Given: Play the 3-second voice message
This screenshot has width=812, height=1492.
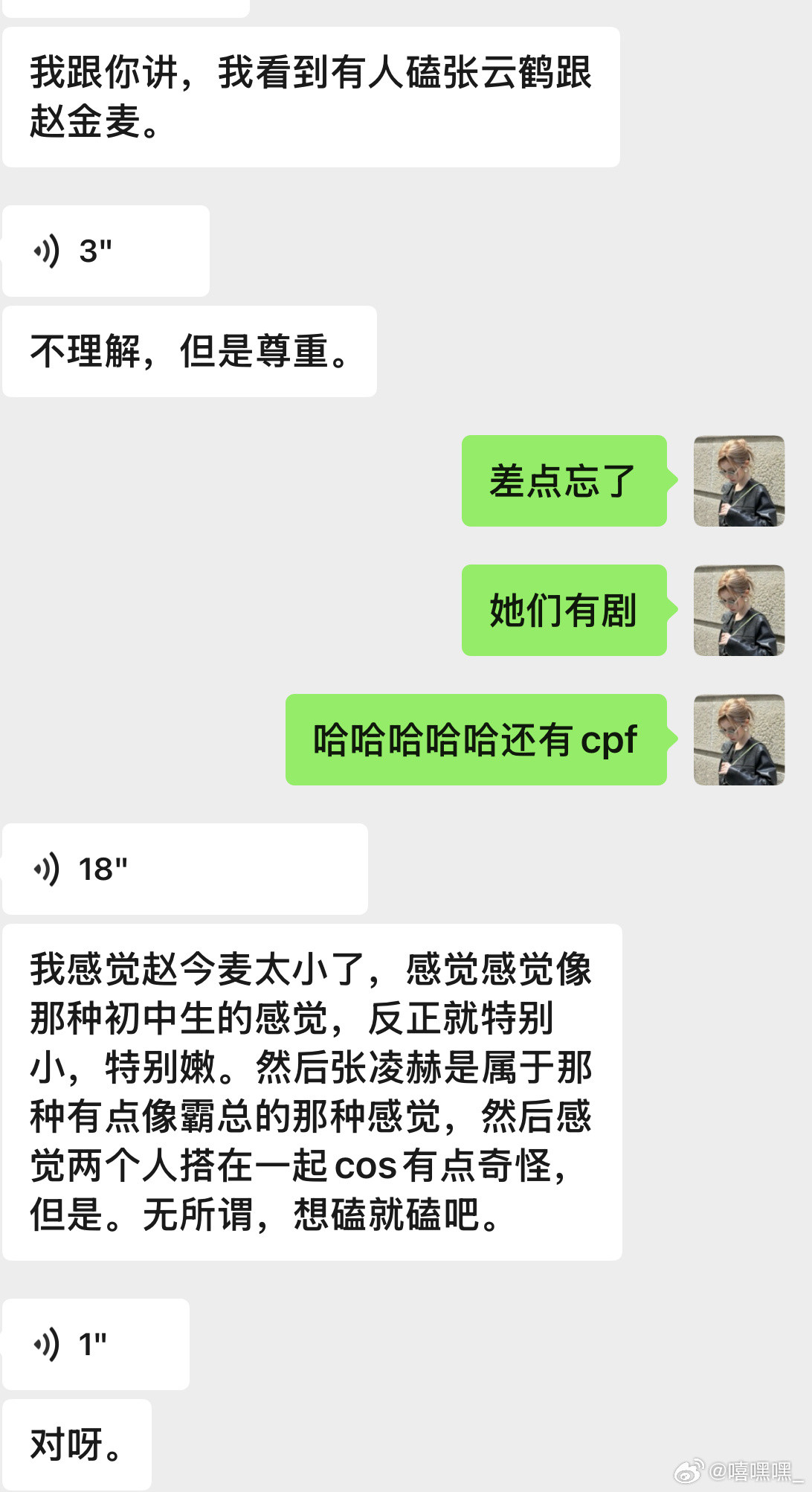Looking at the screenshot, I should (x=104, y=251).
